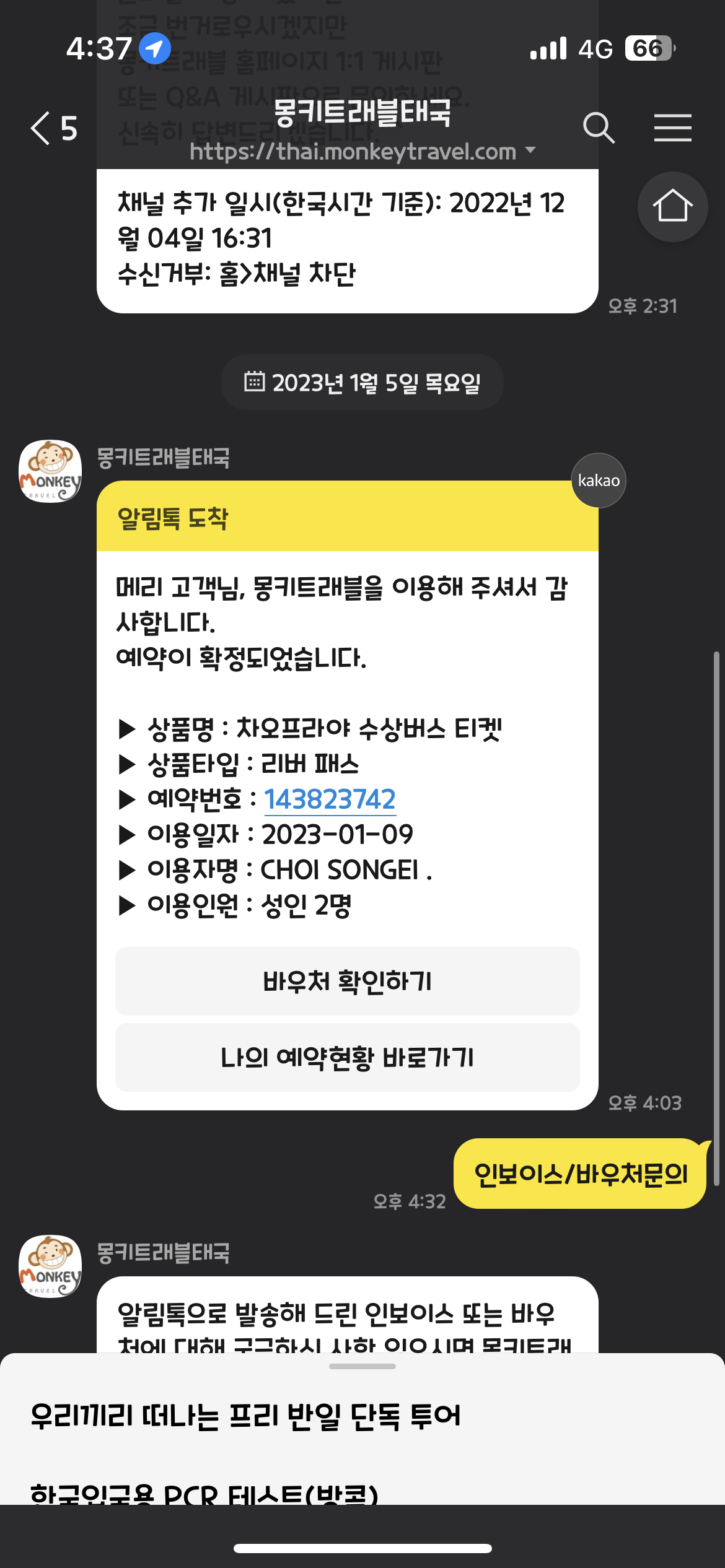Search within this chat
725x1568 pixels.
pyautogui.click(x=599, y=128)
